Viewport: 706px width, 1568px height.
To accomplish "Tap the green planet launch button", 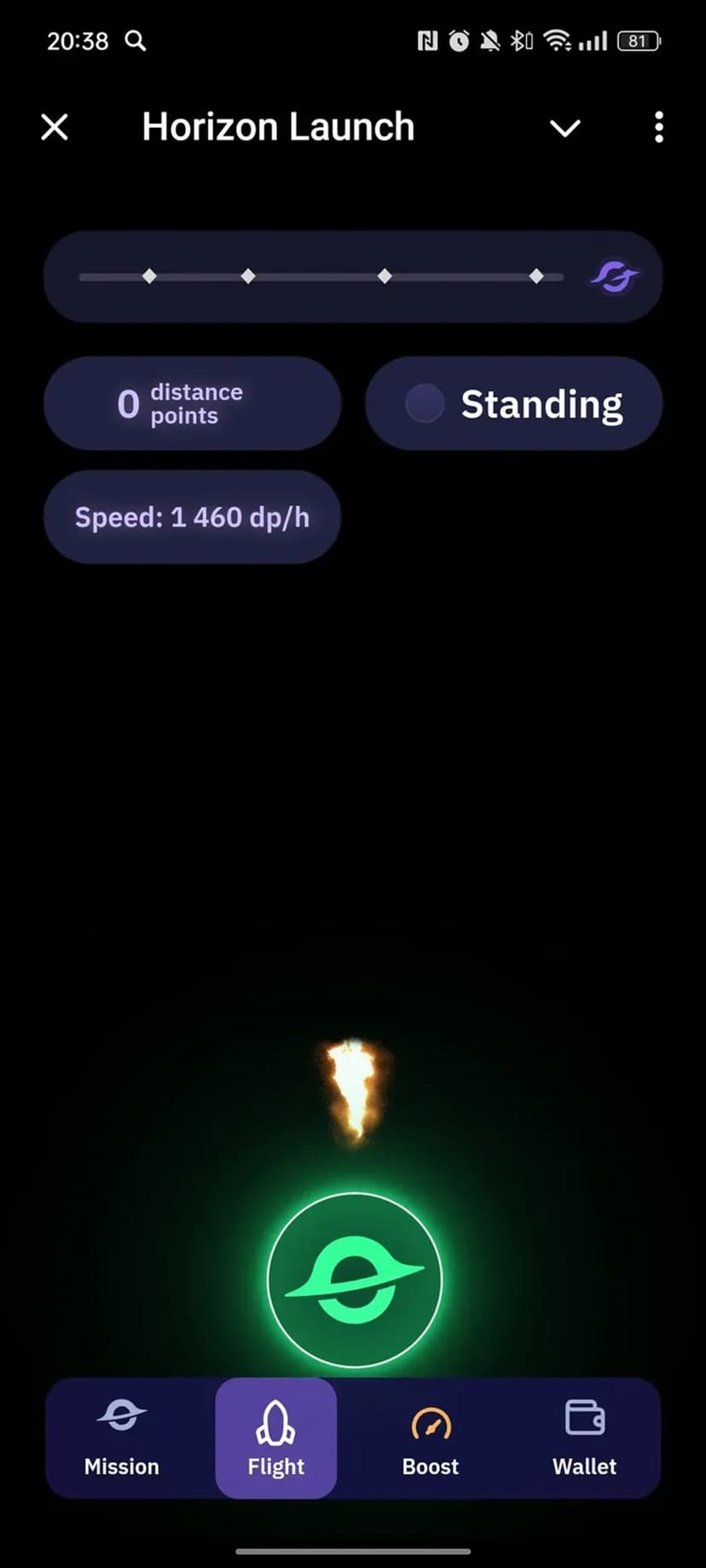I will pyautogui.click(x=354, y=1280).
